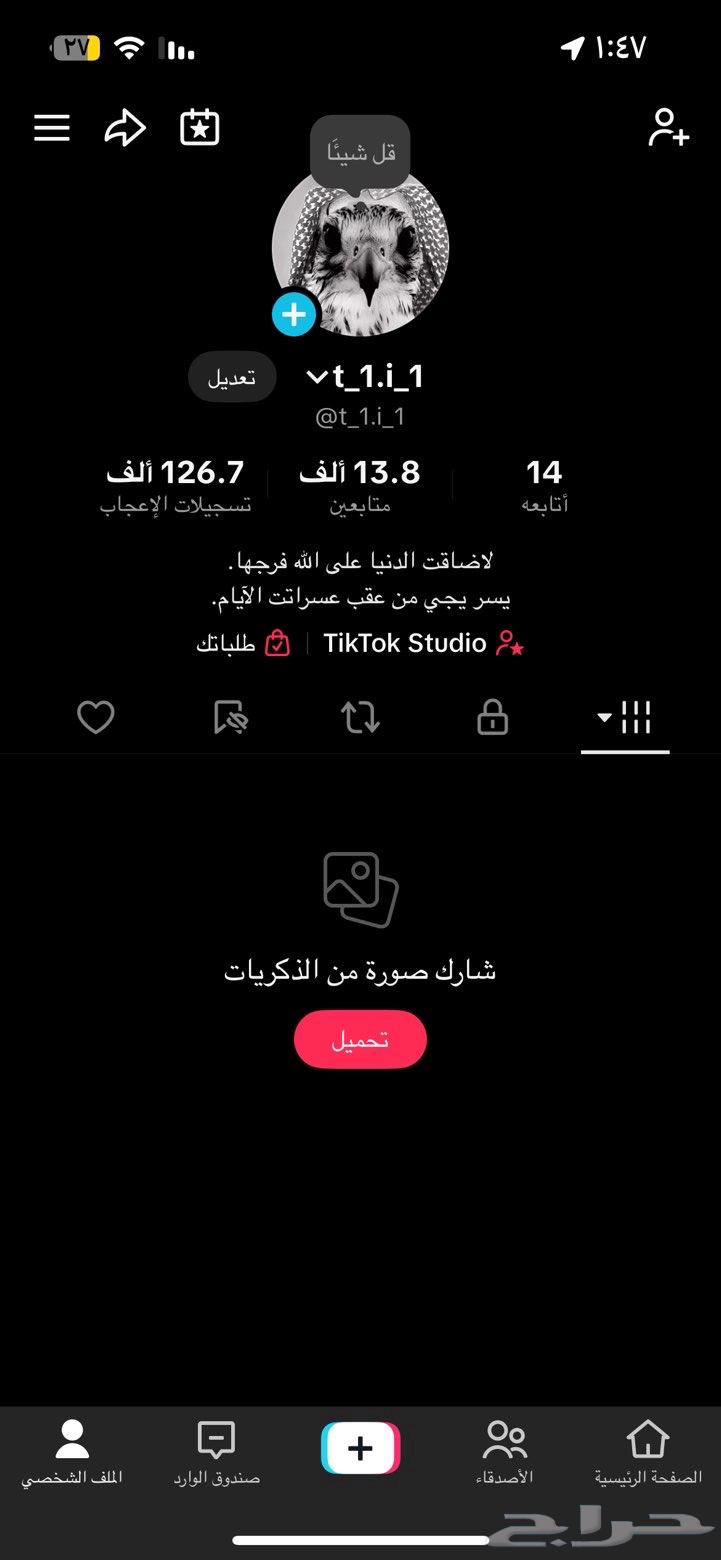Open the private videos lock tab
721x1560 pixels.
(x=491, y=717)
